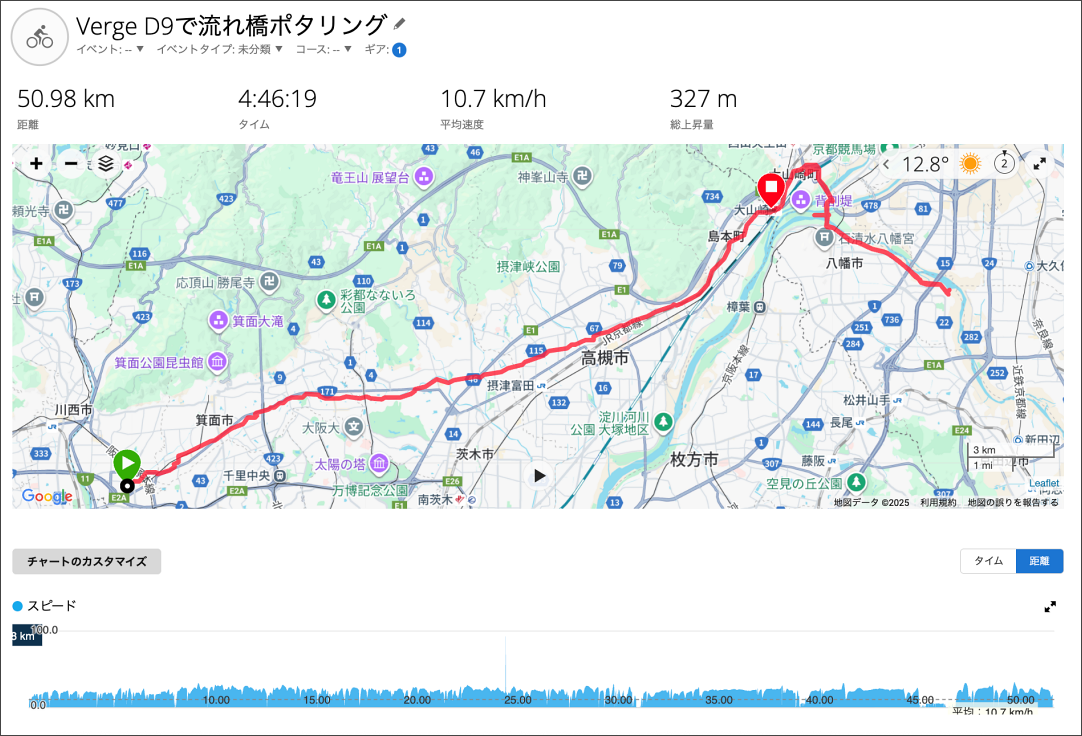Open チャートのカスタマイズ

pyautogui.click(x=87, y=561)
